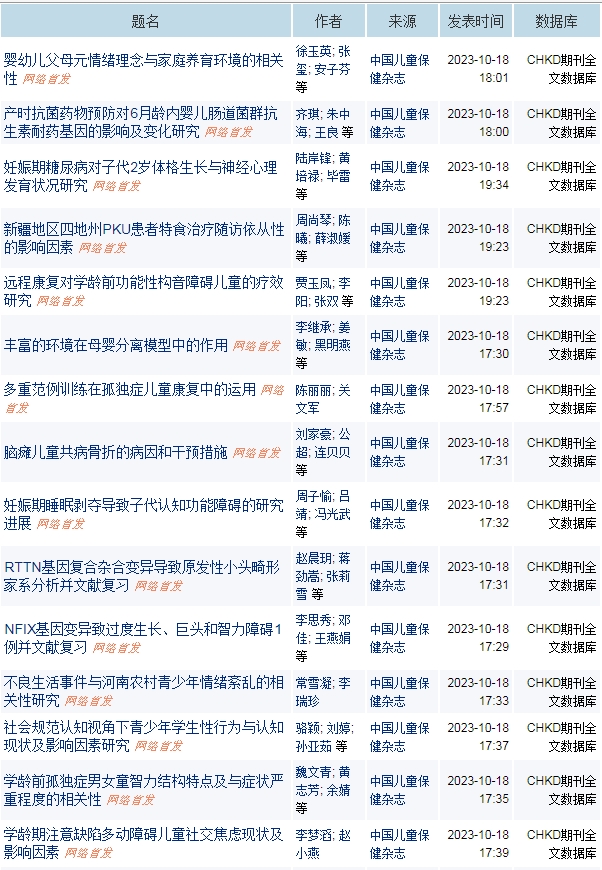Open 多重范例训练在孤独症儿童康复 article
This screenshot has height=870, width=602.
[x=130, y=389]
